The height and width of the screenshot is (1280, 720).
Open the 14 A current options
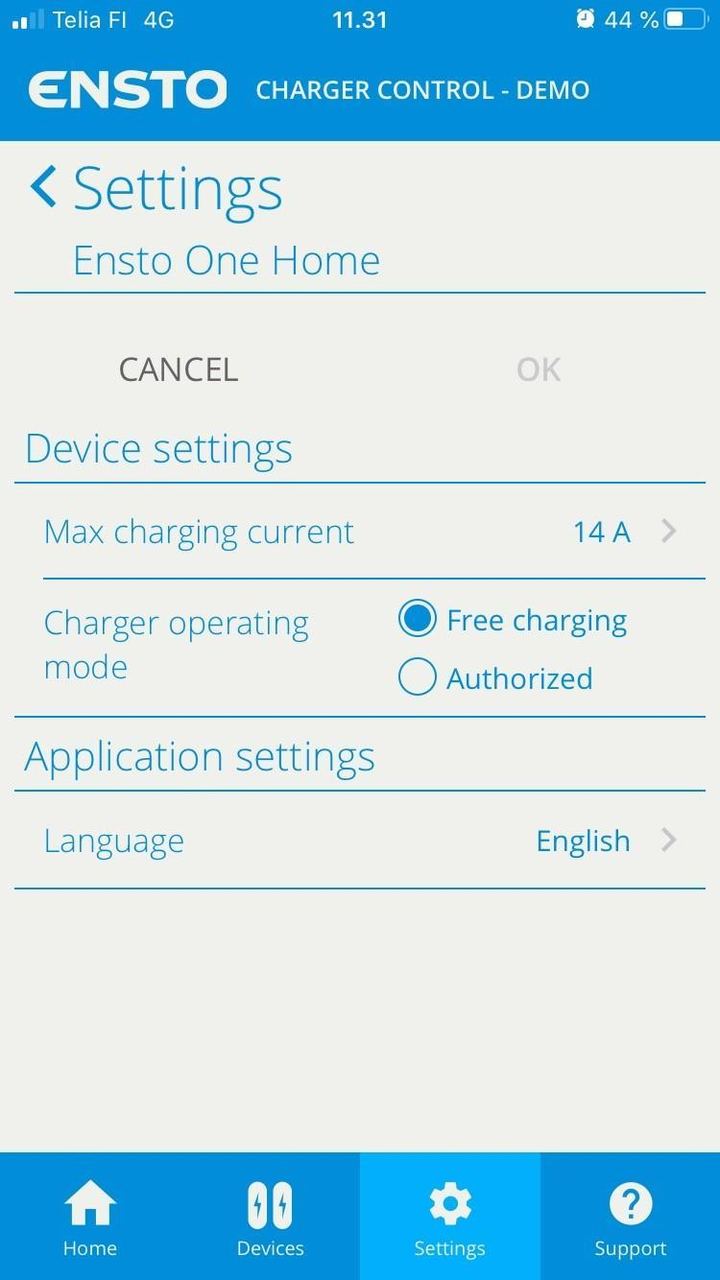click(x=601, y=531)
